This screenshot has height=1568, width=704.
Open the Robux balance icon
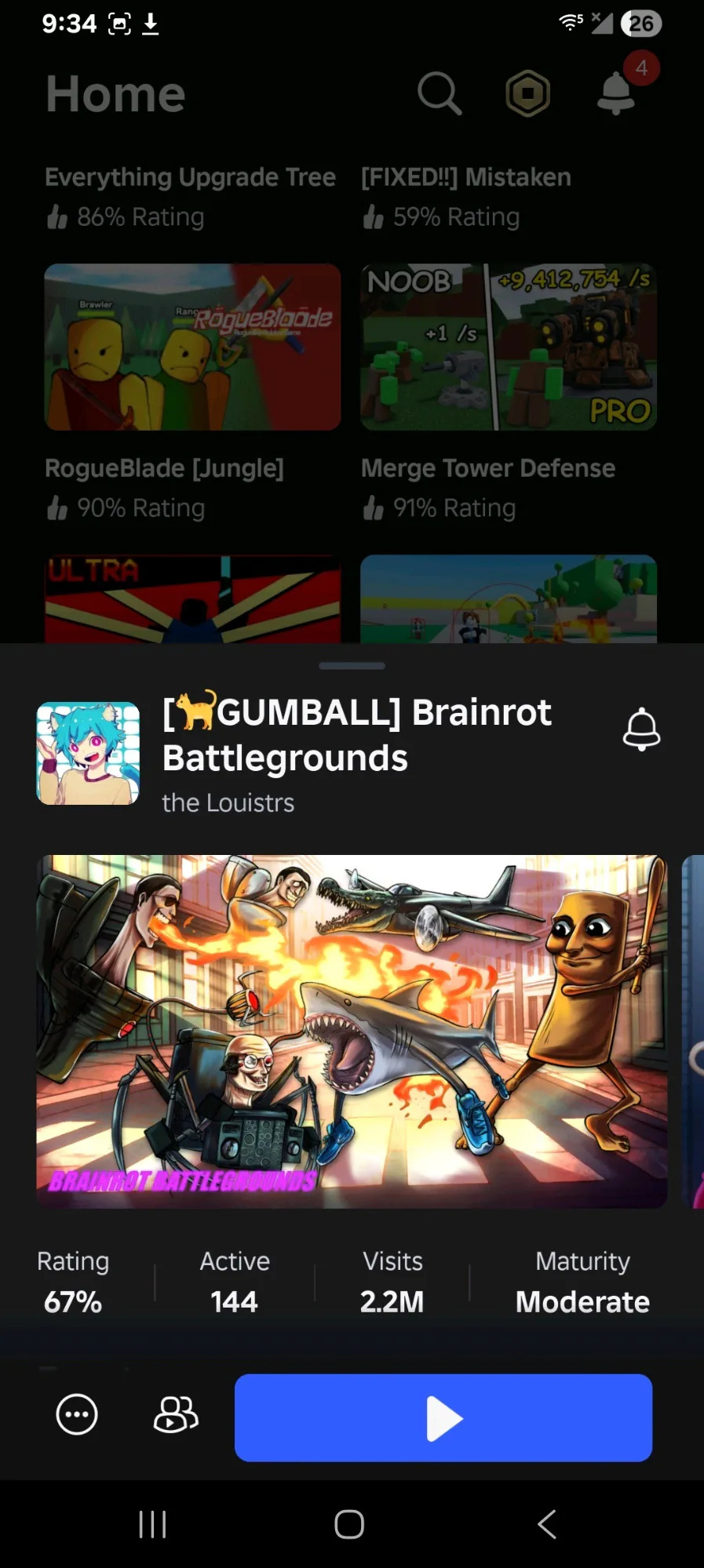[527, 94]
